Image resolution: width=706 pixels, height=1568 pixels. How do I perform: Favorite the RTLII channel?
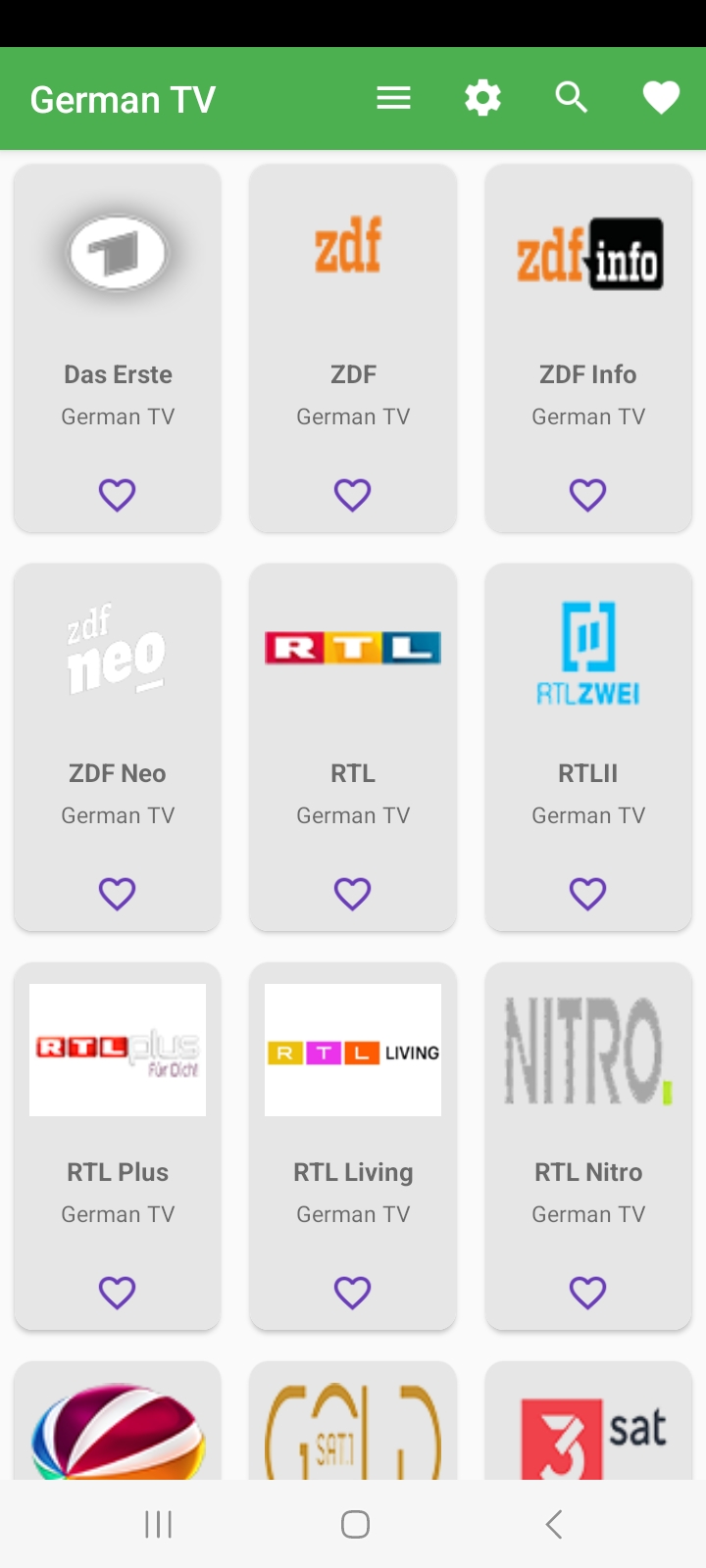[588, 894]
